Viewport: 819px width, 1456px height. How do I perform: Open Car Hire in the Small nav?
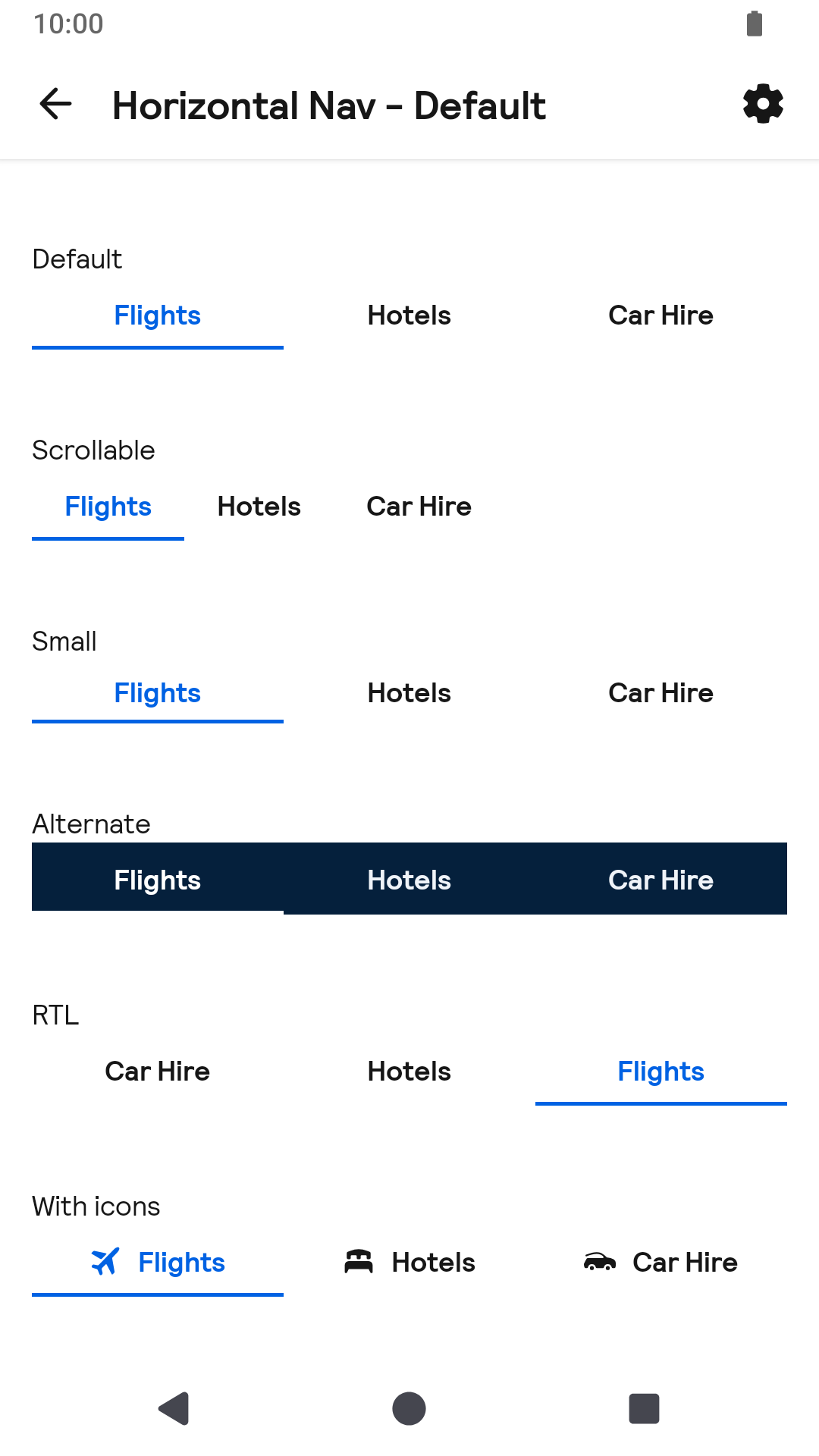pyautogui.click(x=661, y=693)
